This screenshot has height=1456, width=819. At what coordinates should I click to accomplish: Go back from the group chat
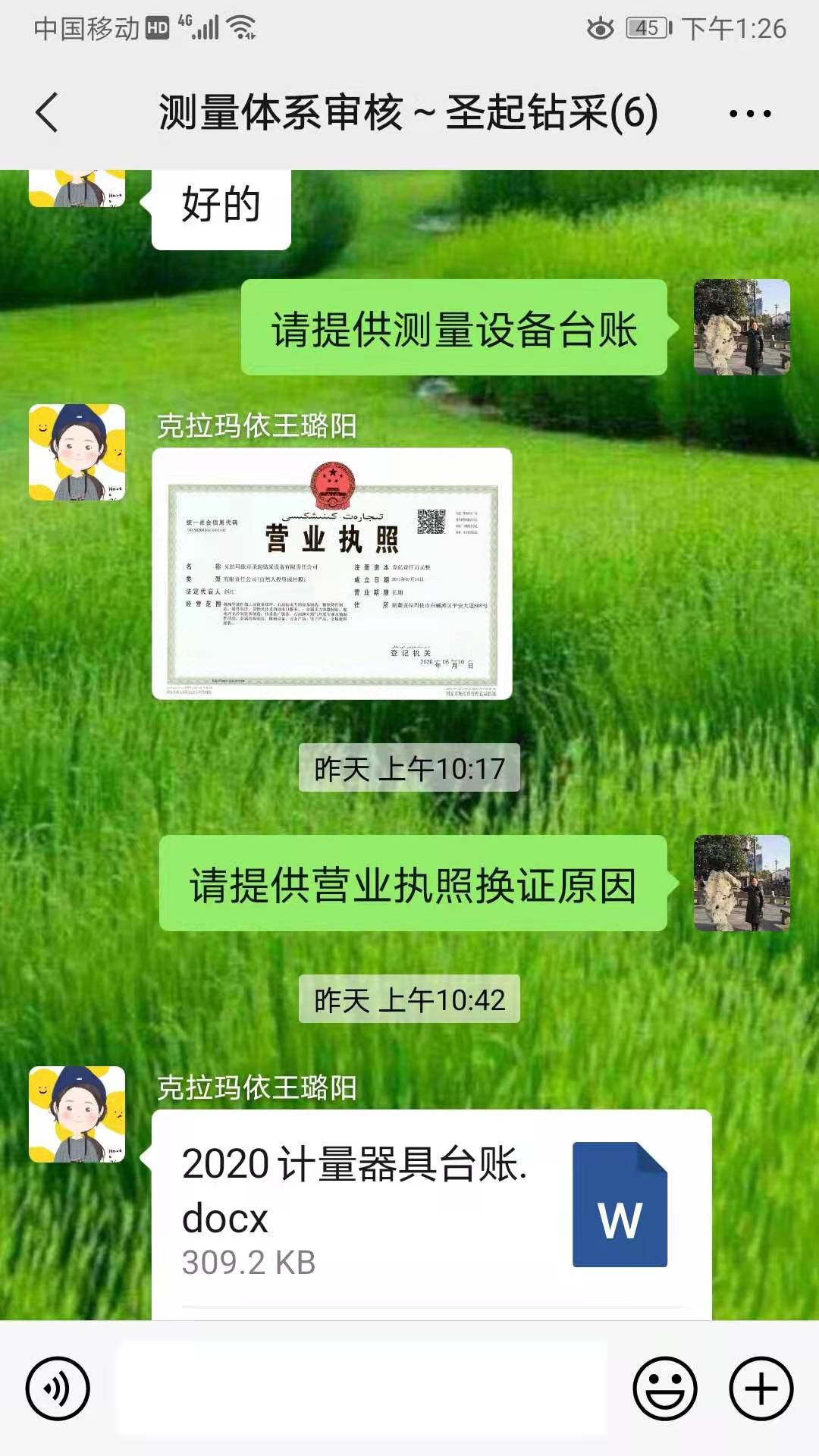click(47, 113)
